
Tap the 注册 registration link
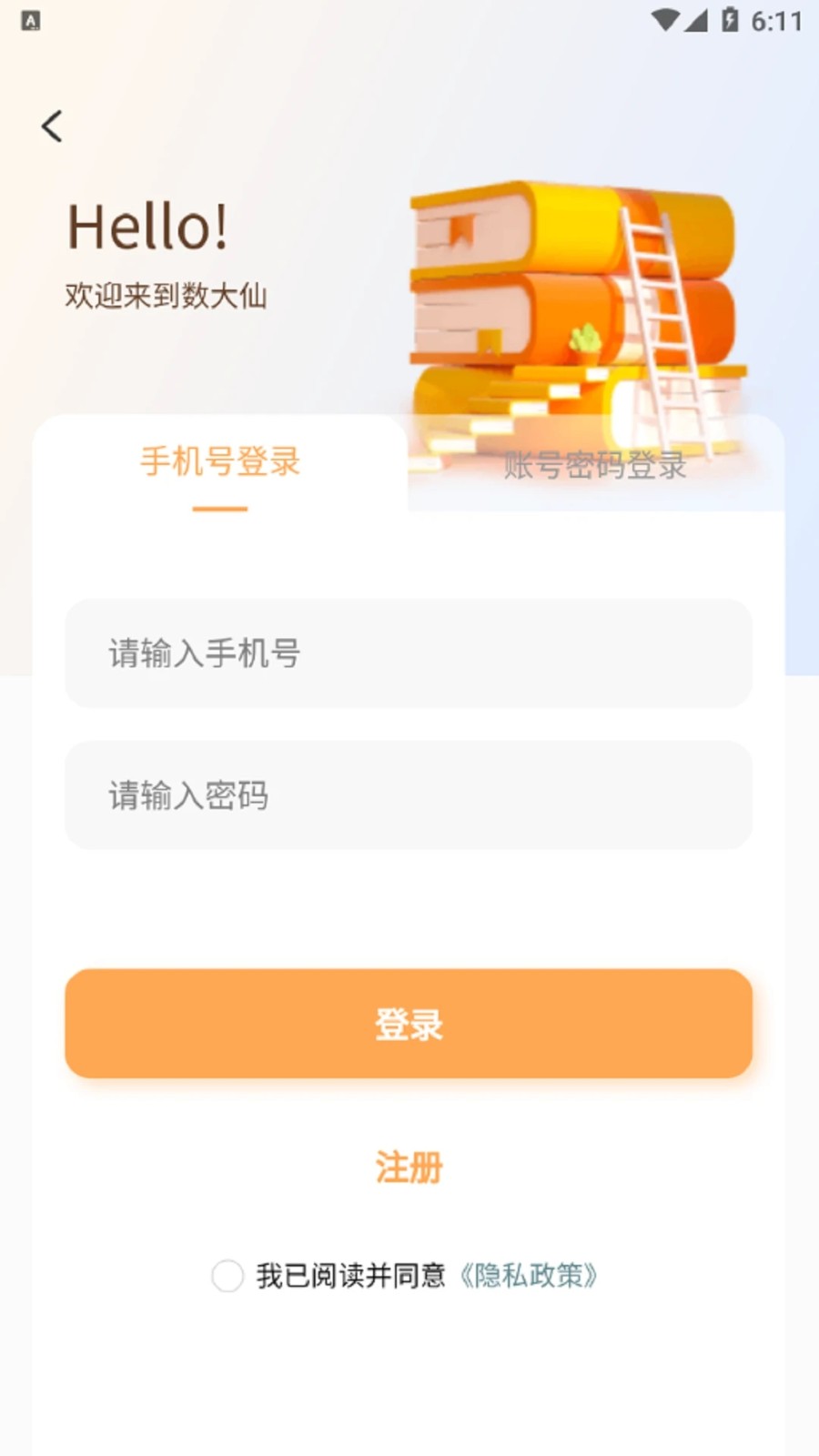click(409, 1168)
